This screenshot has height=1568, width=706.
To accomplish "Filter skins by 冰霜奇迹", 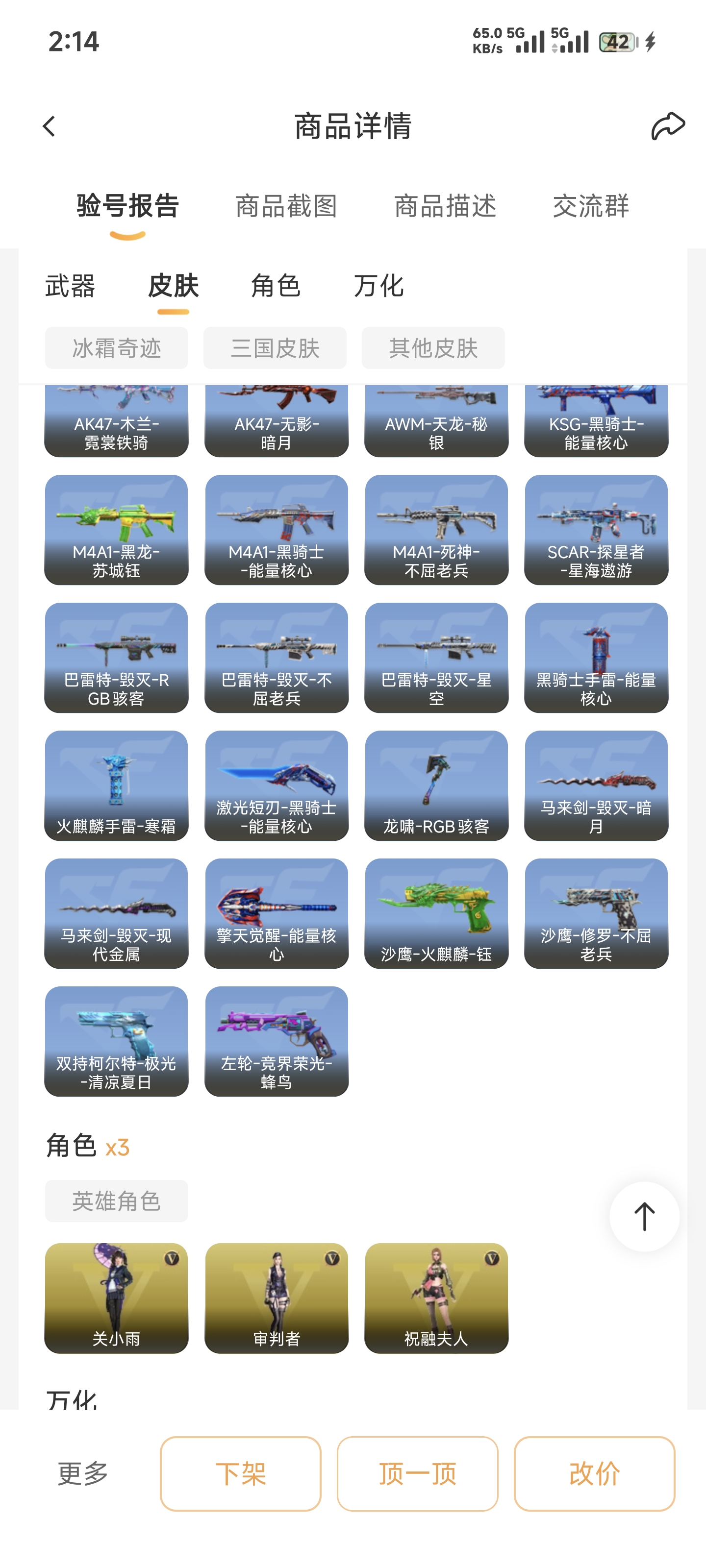I will (116, 348).
